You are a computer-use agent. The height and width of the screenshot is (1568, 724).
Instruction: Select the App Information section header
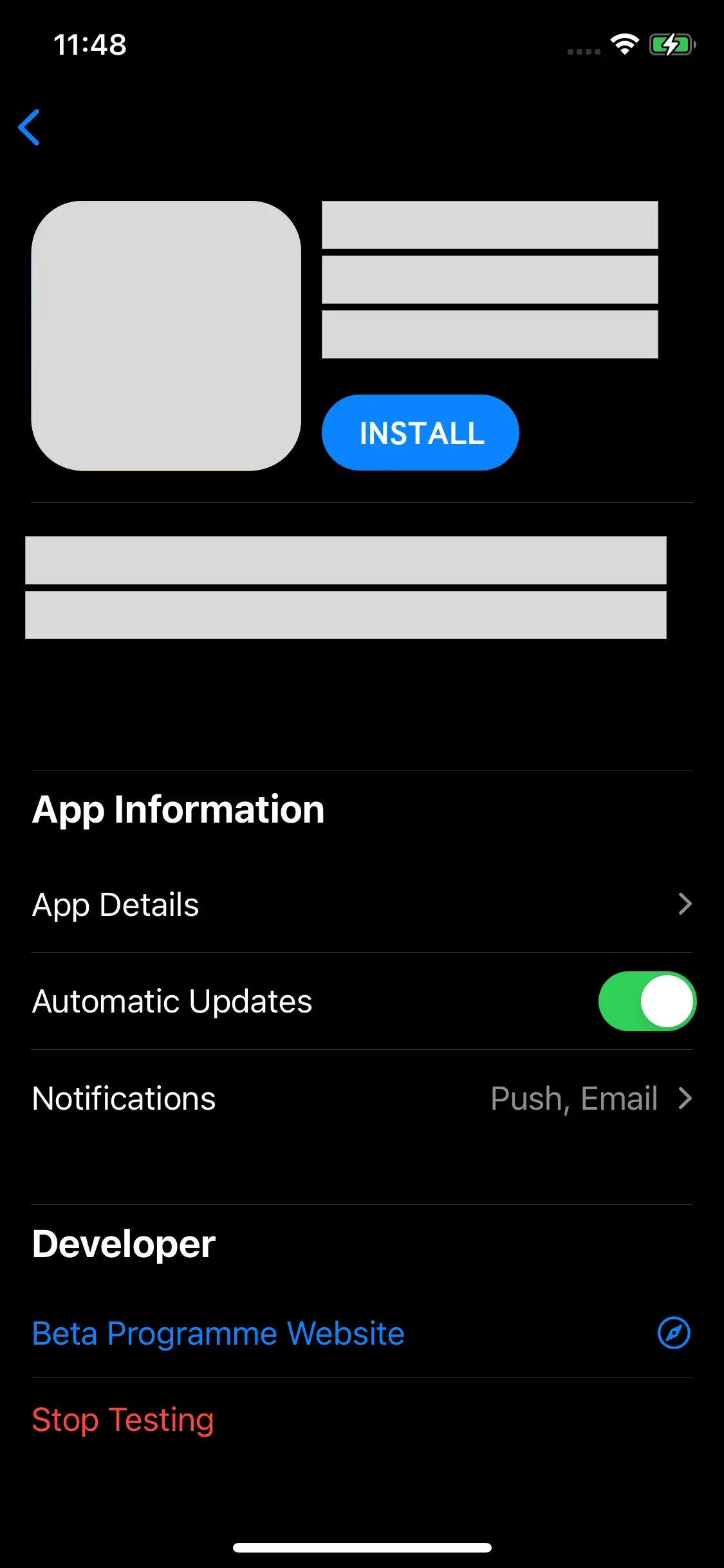point(178,809)
